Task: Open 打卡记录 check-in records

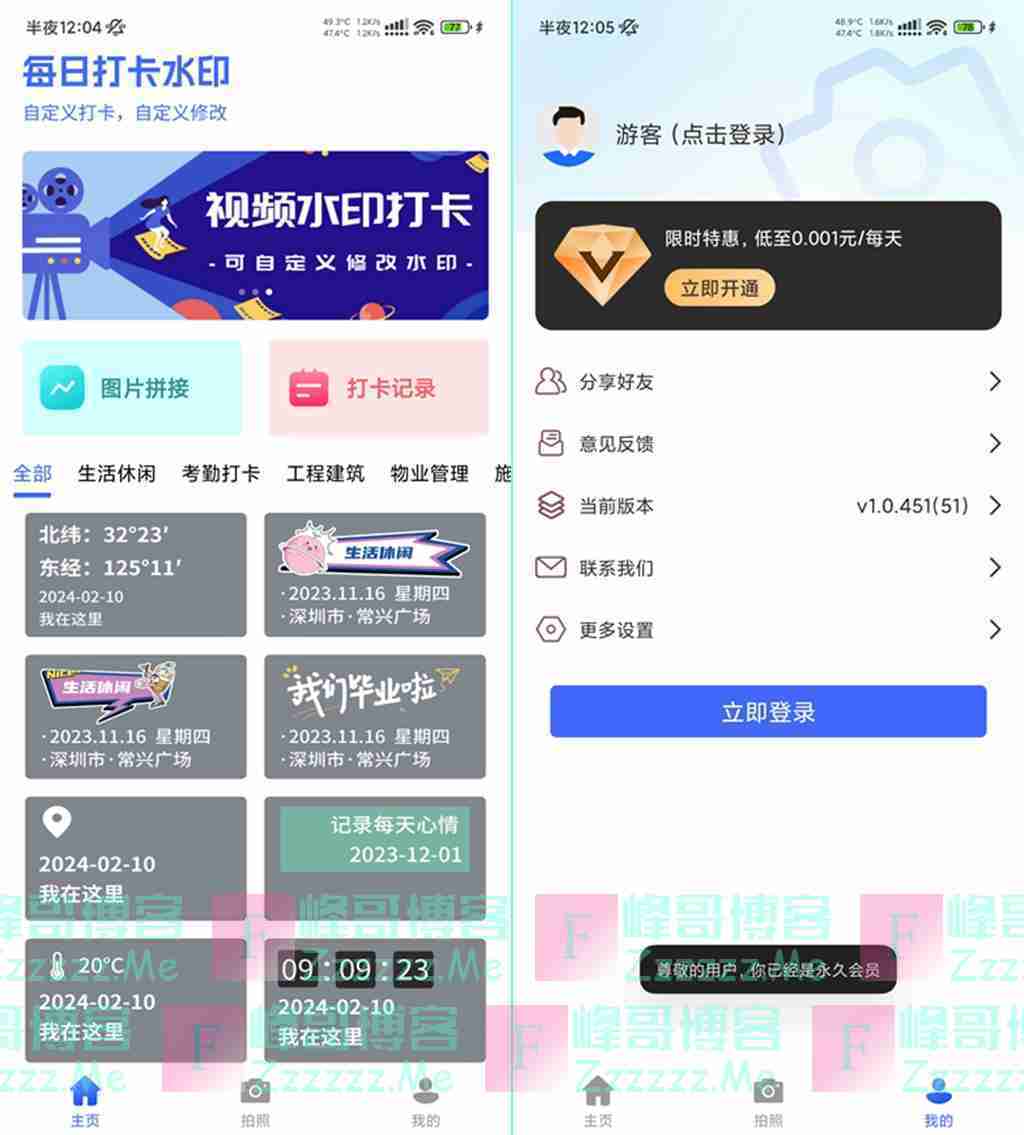Action: pos(378,388)
